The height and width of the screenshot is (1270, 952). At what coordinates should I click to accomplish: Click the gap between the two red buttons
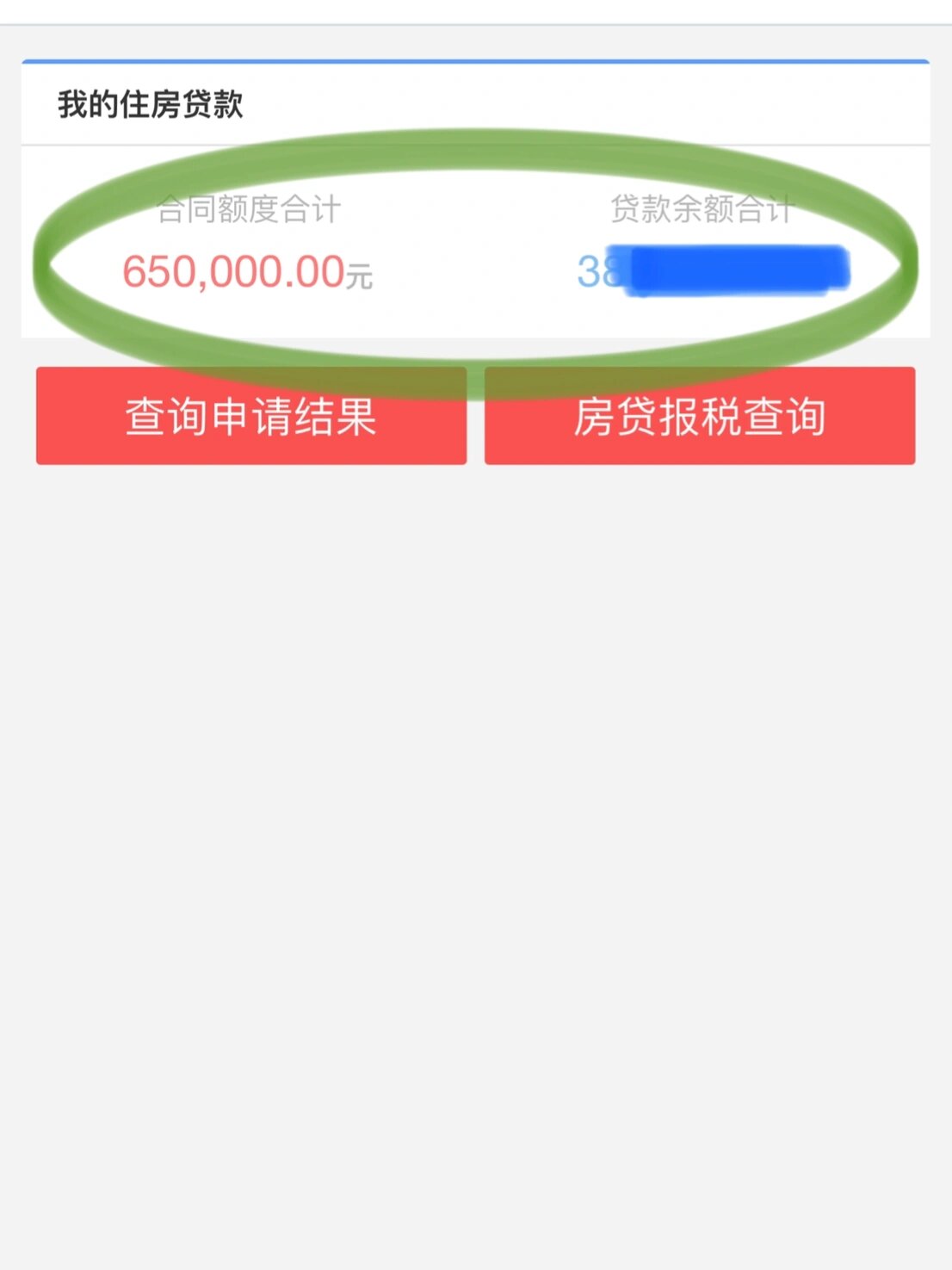(475, 415)
